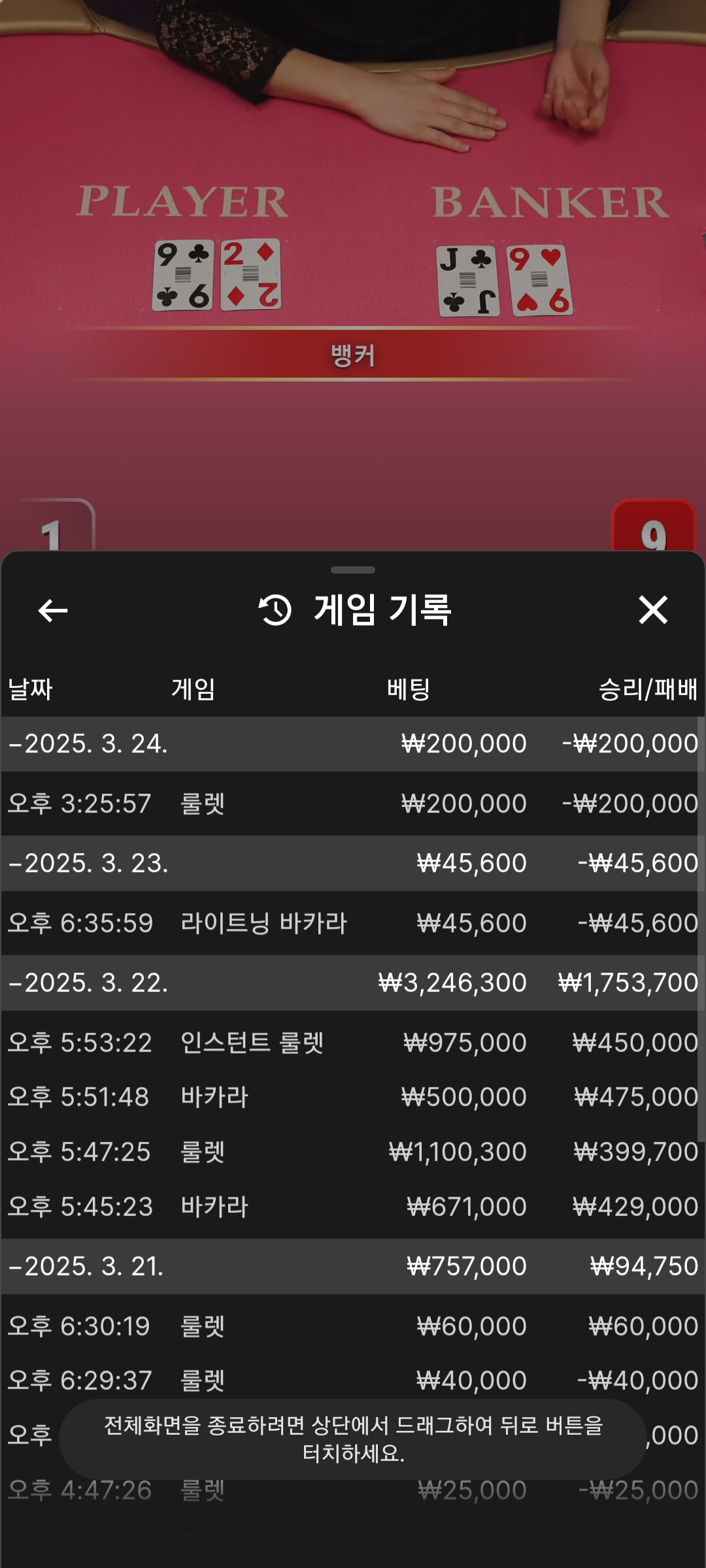This screenshot has width=706, height=1568.
Task: Open the 인스턴트 룰렛 record at 5:53:22
Action: tap(353, 1042)
